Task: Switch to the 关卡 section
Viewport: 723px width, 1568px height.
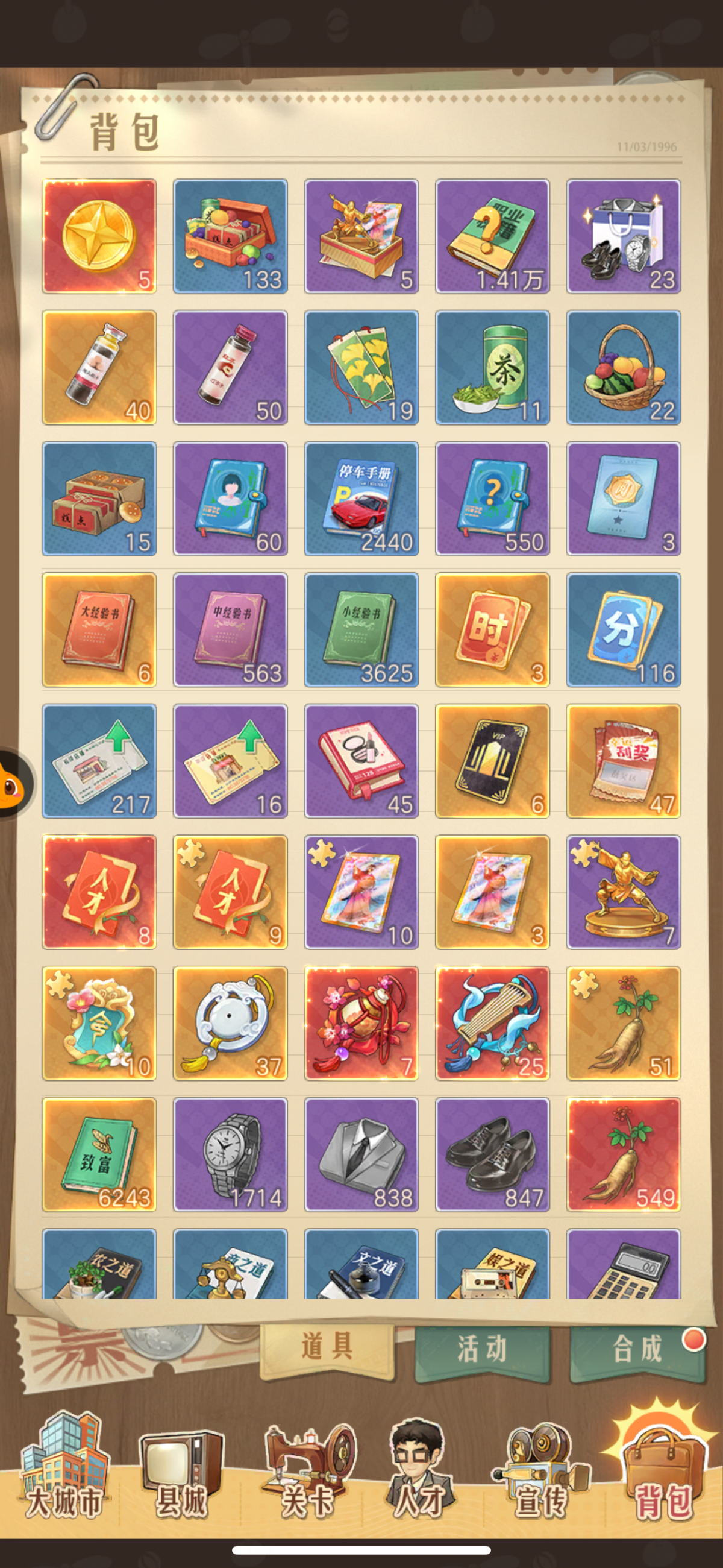Action: tap(307, 1473)
